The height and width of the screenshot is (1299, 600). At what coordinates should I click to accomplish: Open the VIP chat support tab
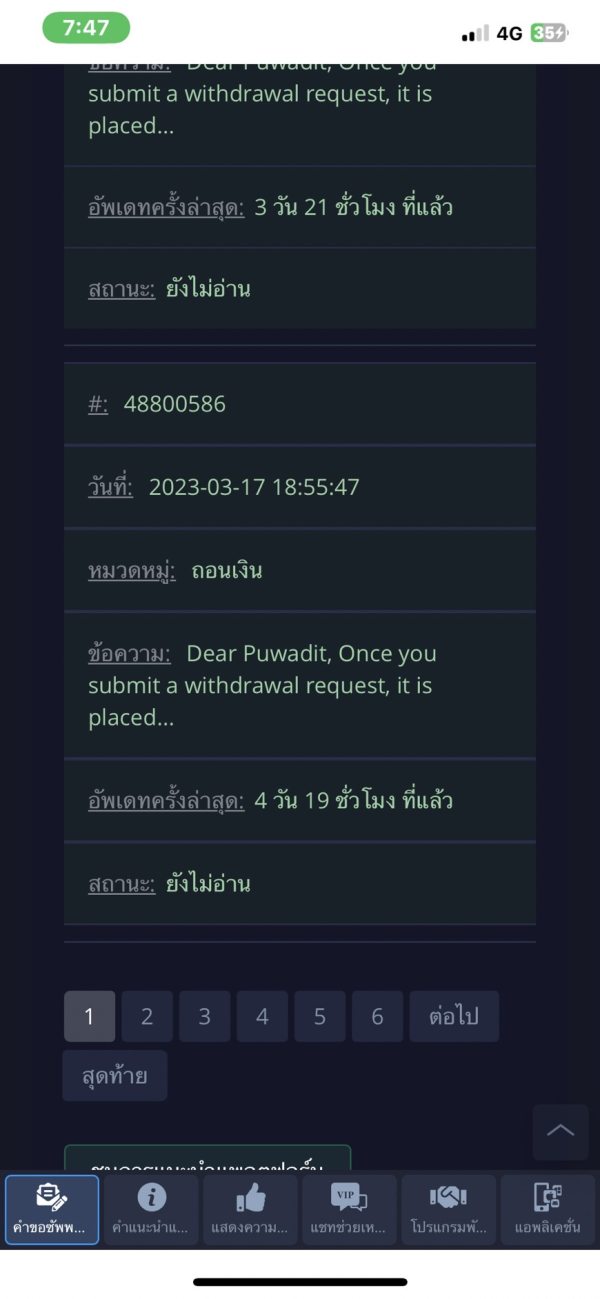click(349, 1210)
